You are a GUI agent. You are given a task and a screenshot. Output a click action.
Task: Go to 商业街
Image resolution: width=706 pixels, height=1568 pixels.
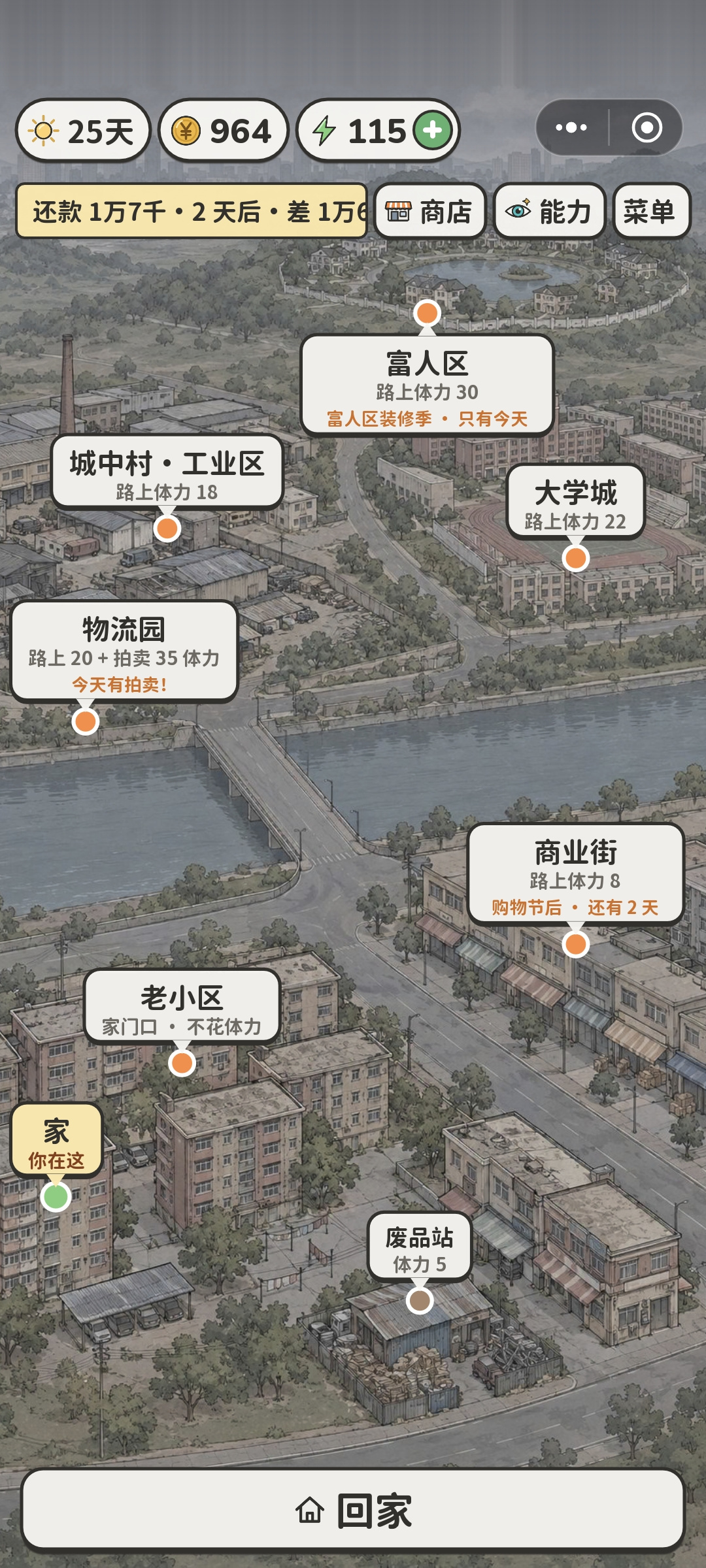click(x=576, y=874)
